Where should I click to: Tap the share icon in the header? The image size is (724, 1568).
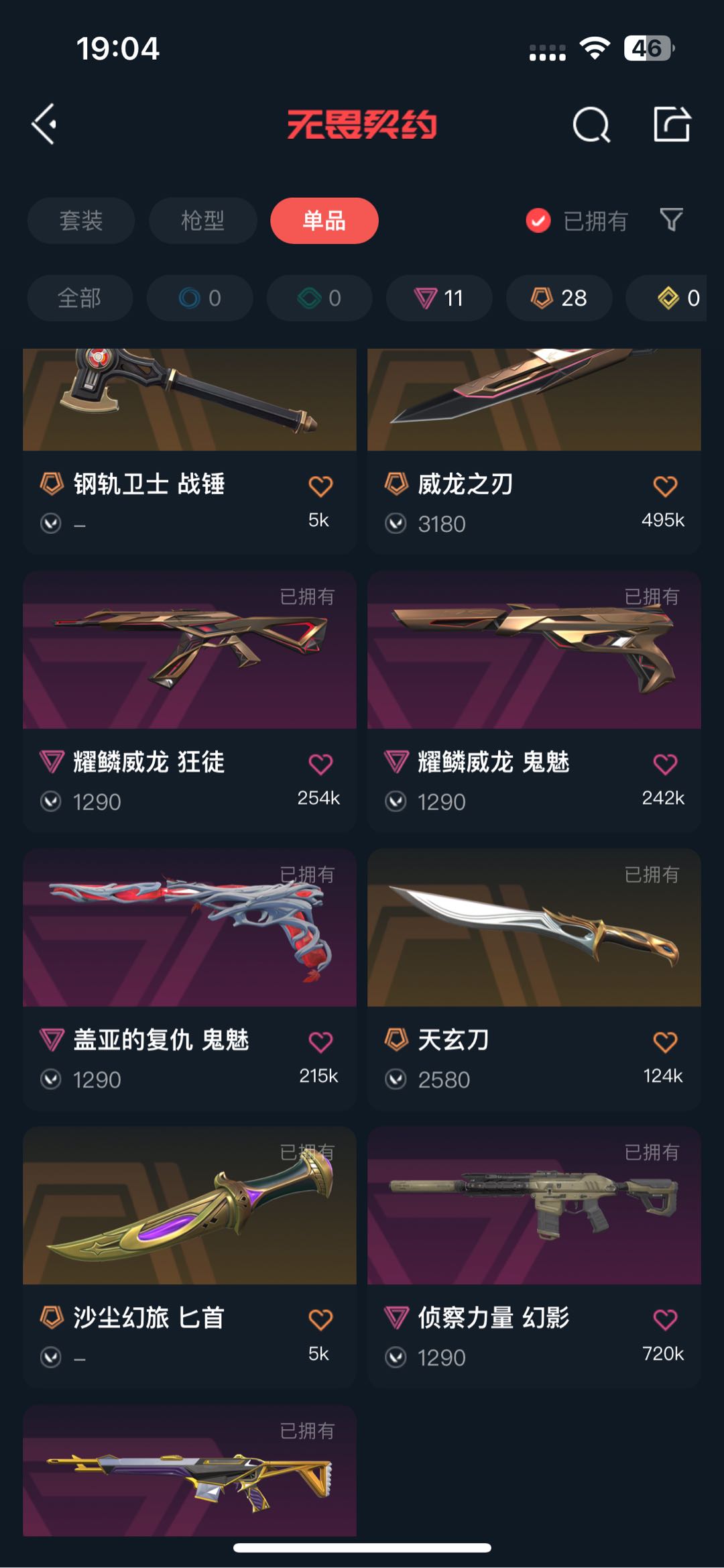672,124
